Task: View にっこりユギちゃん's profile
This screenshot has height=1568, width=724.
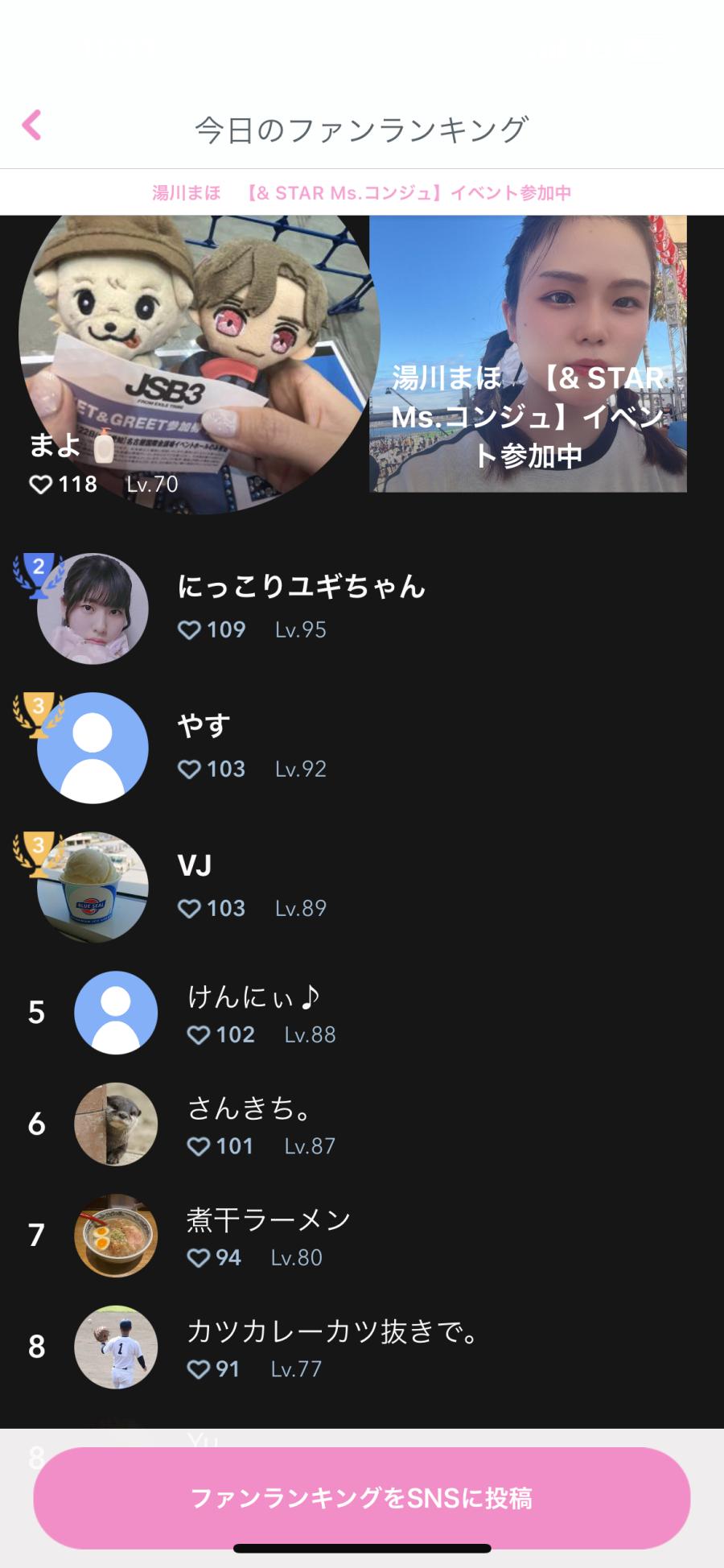Action: pyautogui.click(x=300, y=607)
